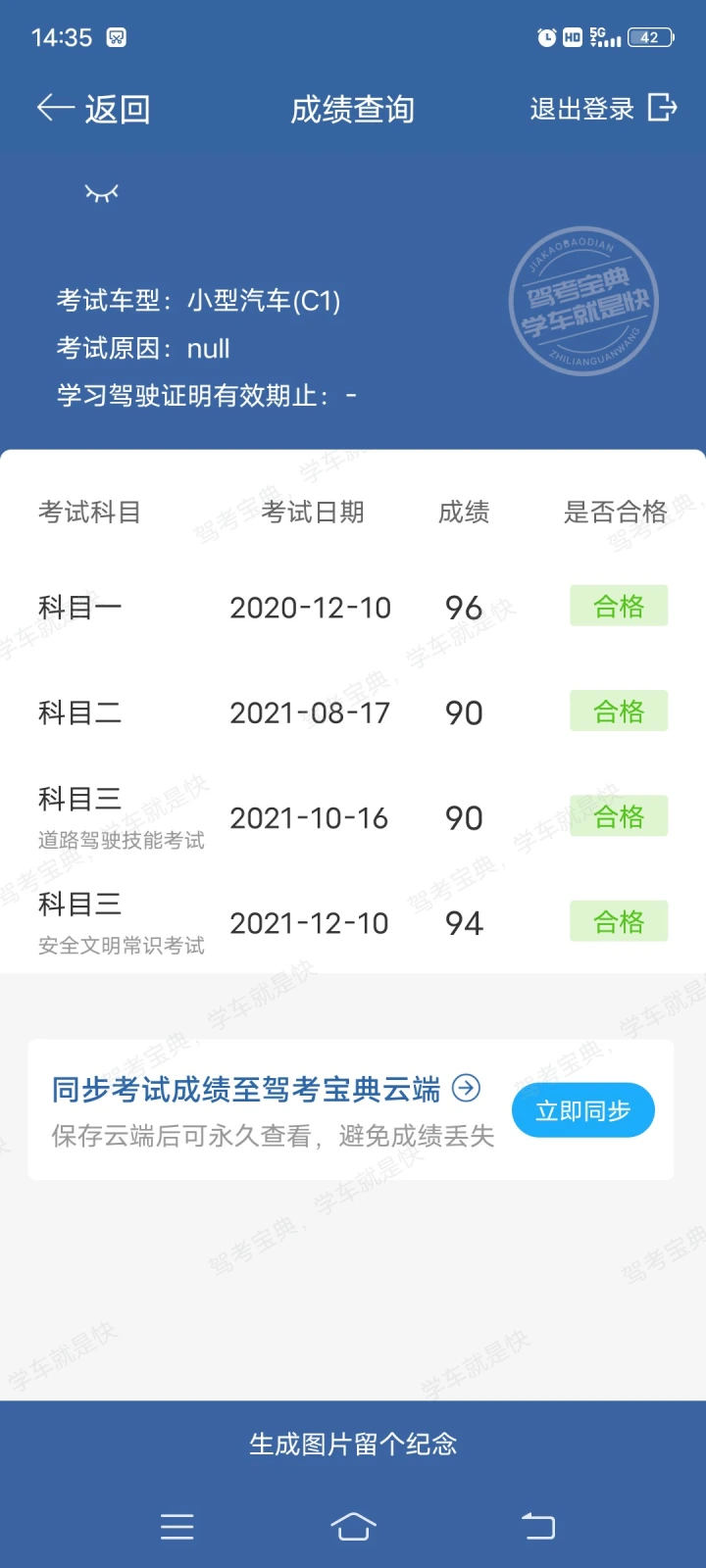Open the recent apps menu

[176, 1526]
